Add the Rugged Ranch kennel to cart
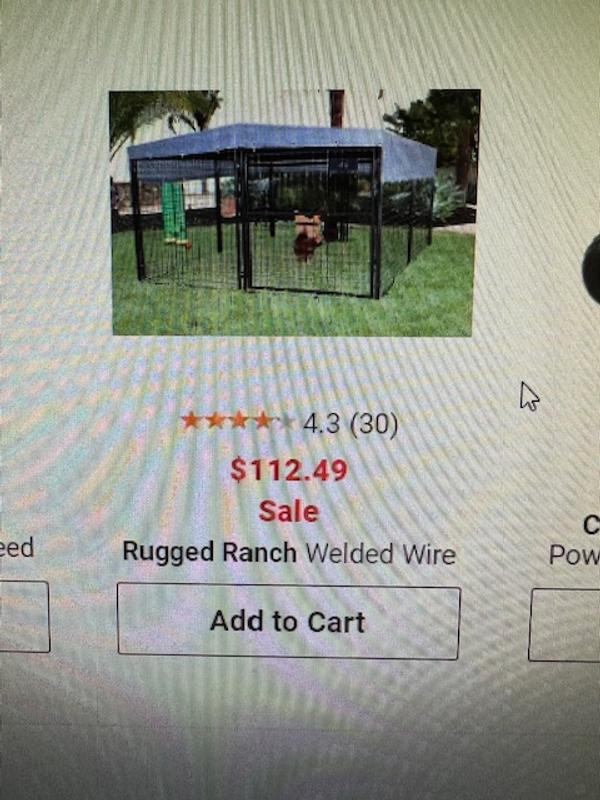600x800 pixels. pyautogui.click(x=288, y=621)
